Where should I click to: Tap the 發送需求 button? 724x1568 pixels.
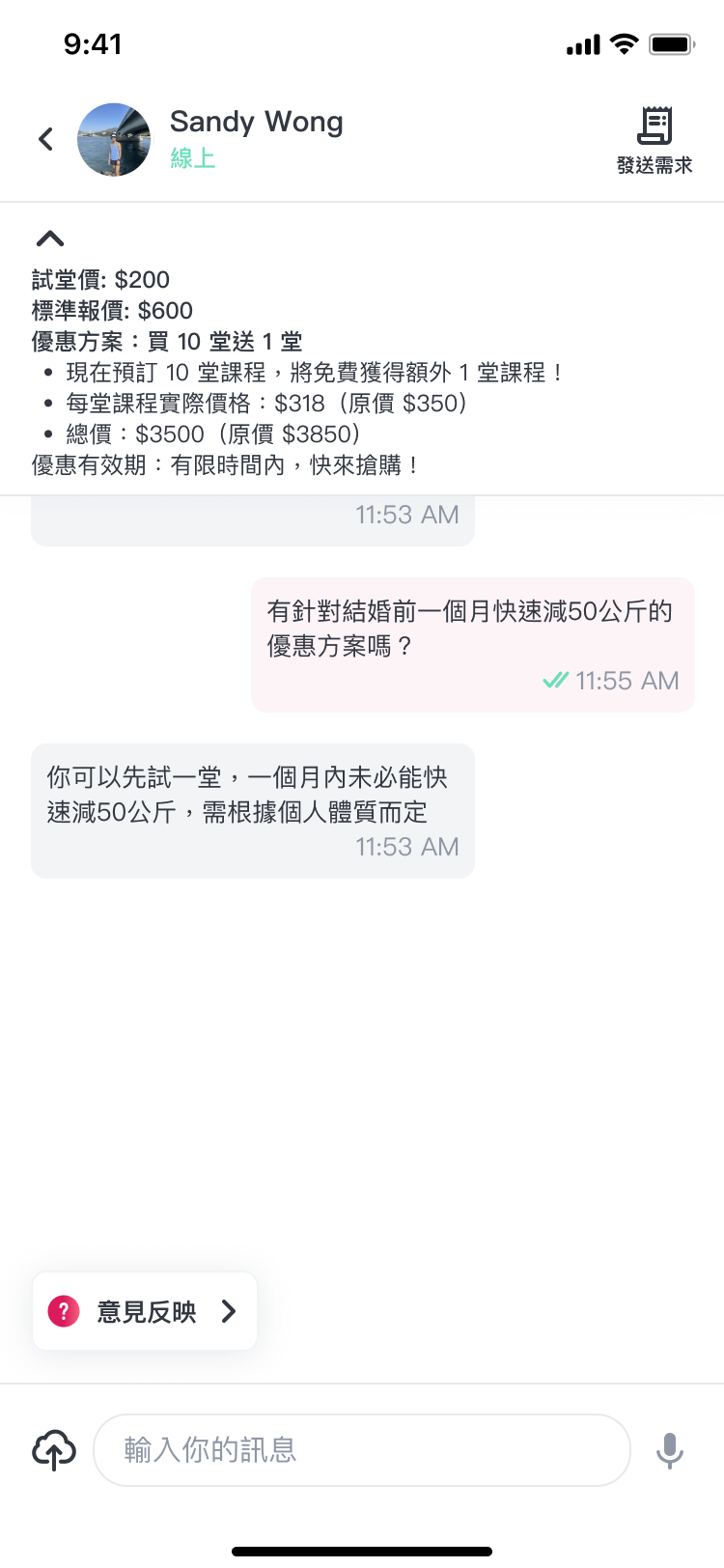[x=654, y=141]
